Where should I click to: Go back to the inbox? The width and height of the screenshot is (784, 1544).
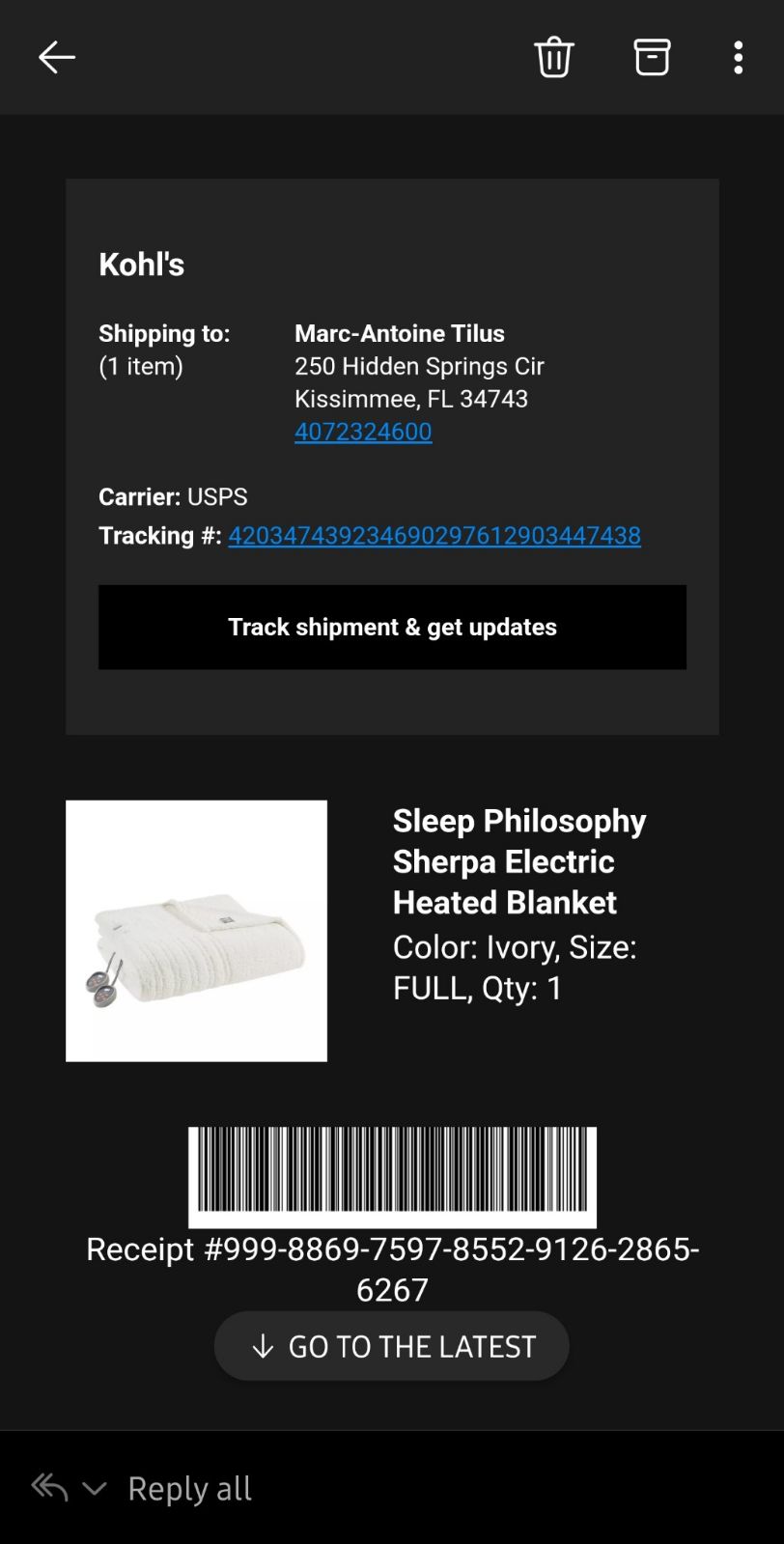click(57, 58)
